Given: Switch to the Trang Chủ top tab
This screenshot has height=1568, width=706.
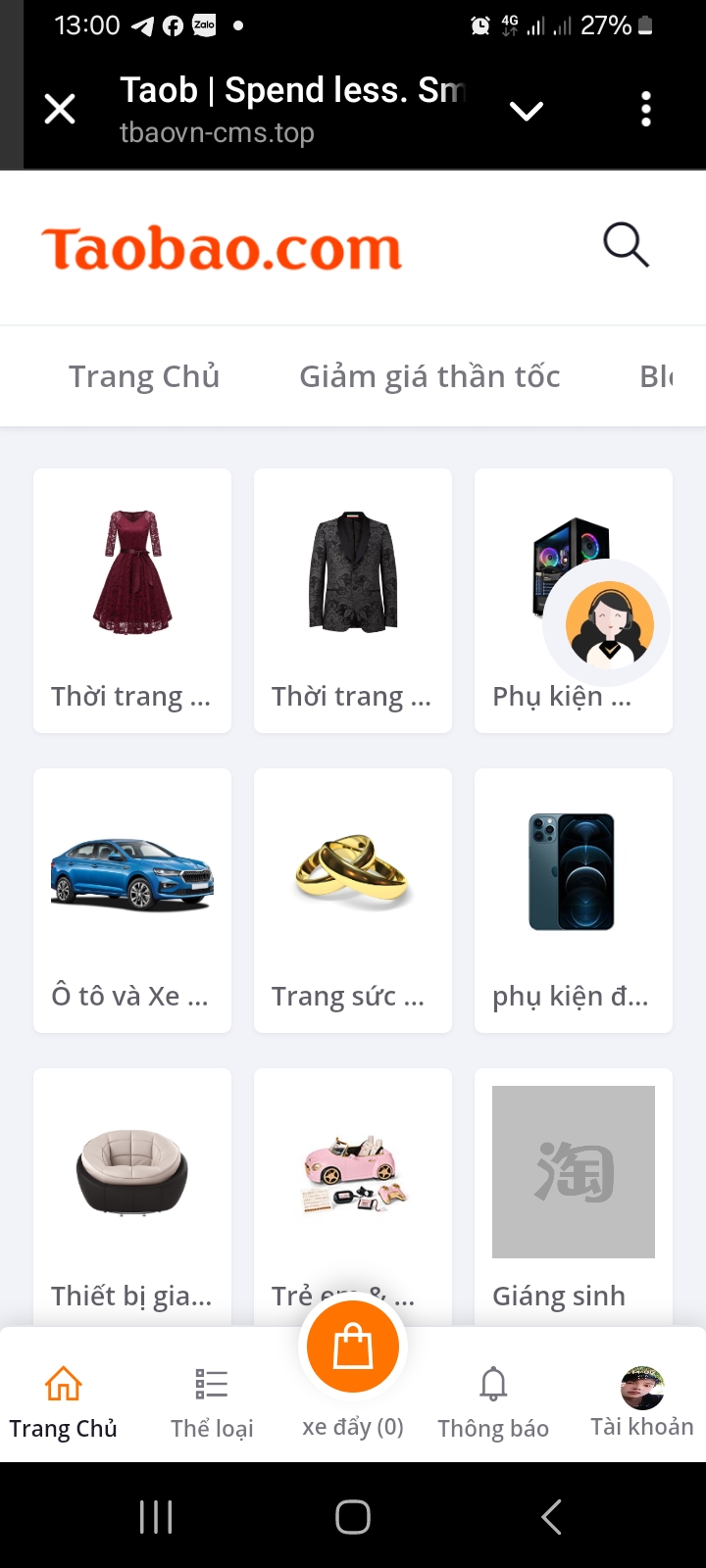Looking at the screenshot, I should 144,376.
